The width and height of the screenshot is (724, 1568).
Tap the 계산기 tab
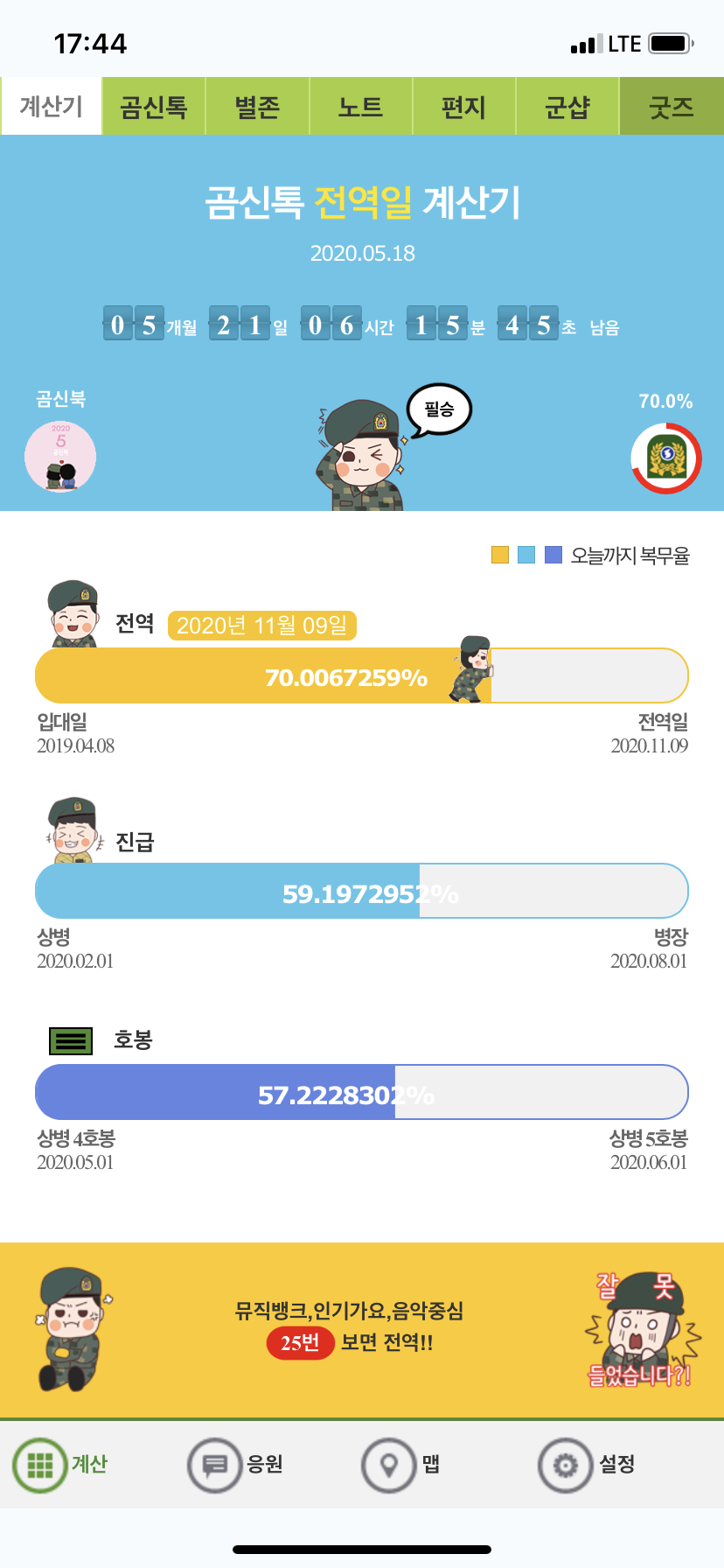coord(52,107)
